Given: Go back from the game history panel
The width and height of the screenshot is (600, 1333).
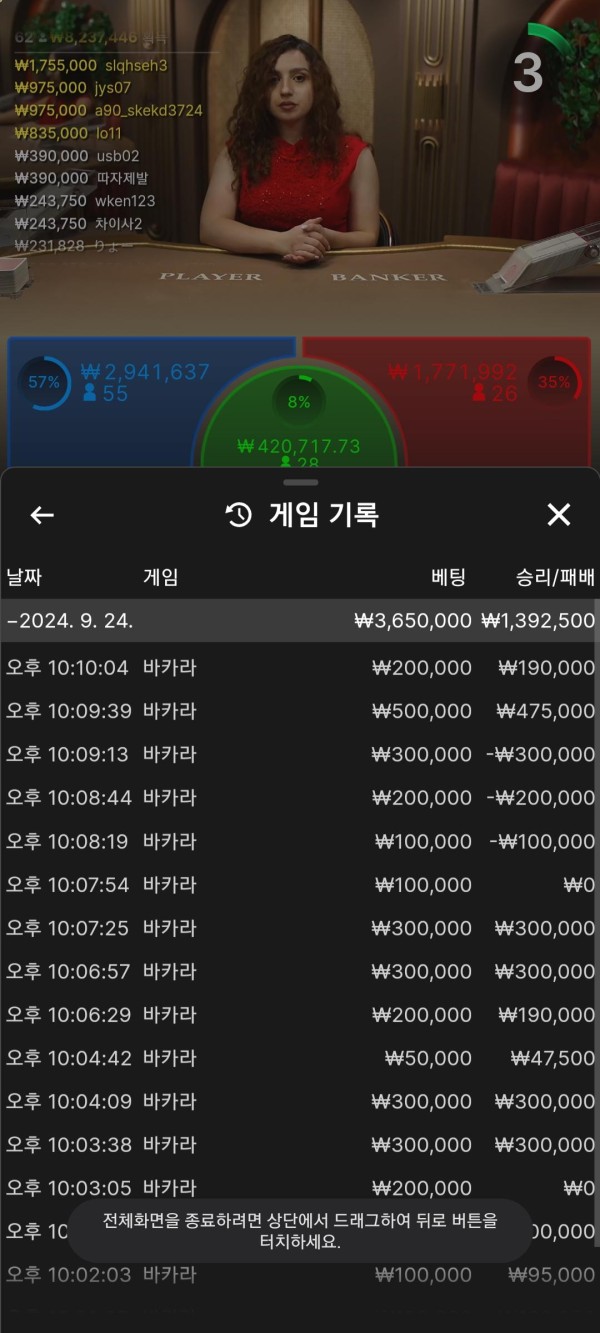Looking at the screenshot, I should coord(42,515).
